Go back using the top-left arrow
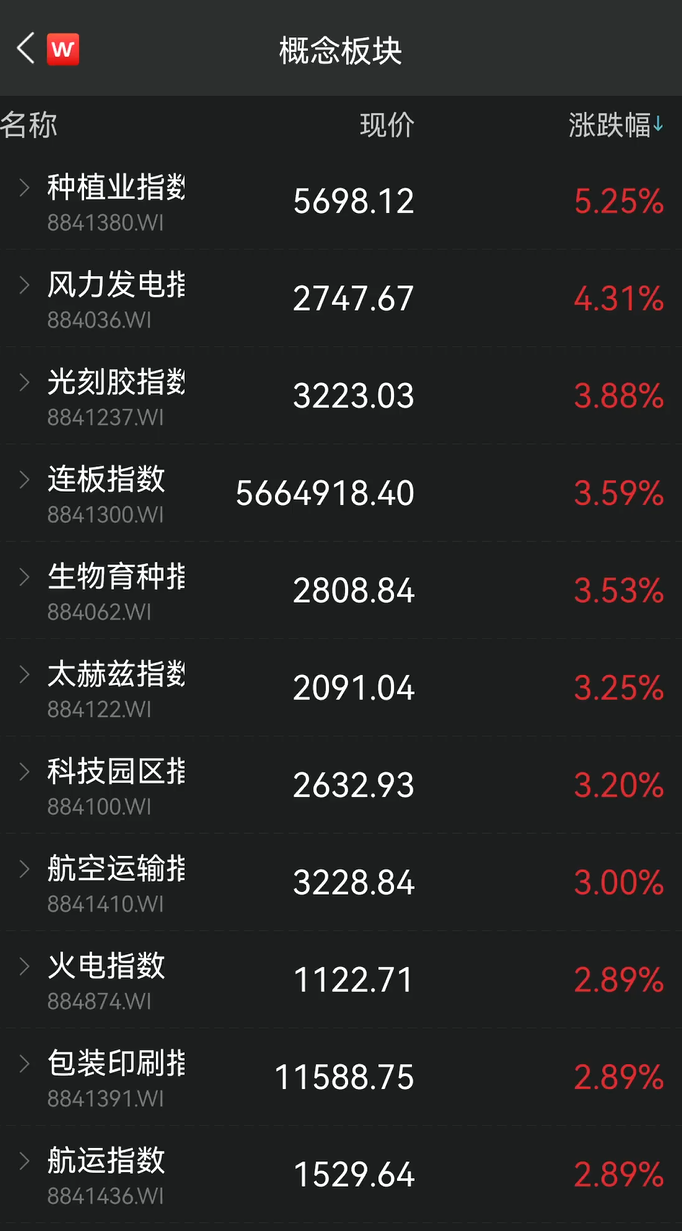682x1231 pixels. (26, 48)
